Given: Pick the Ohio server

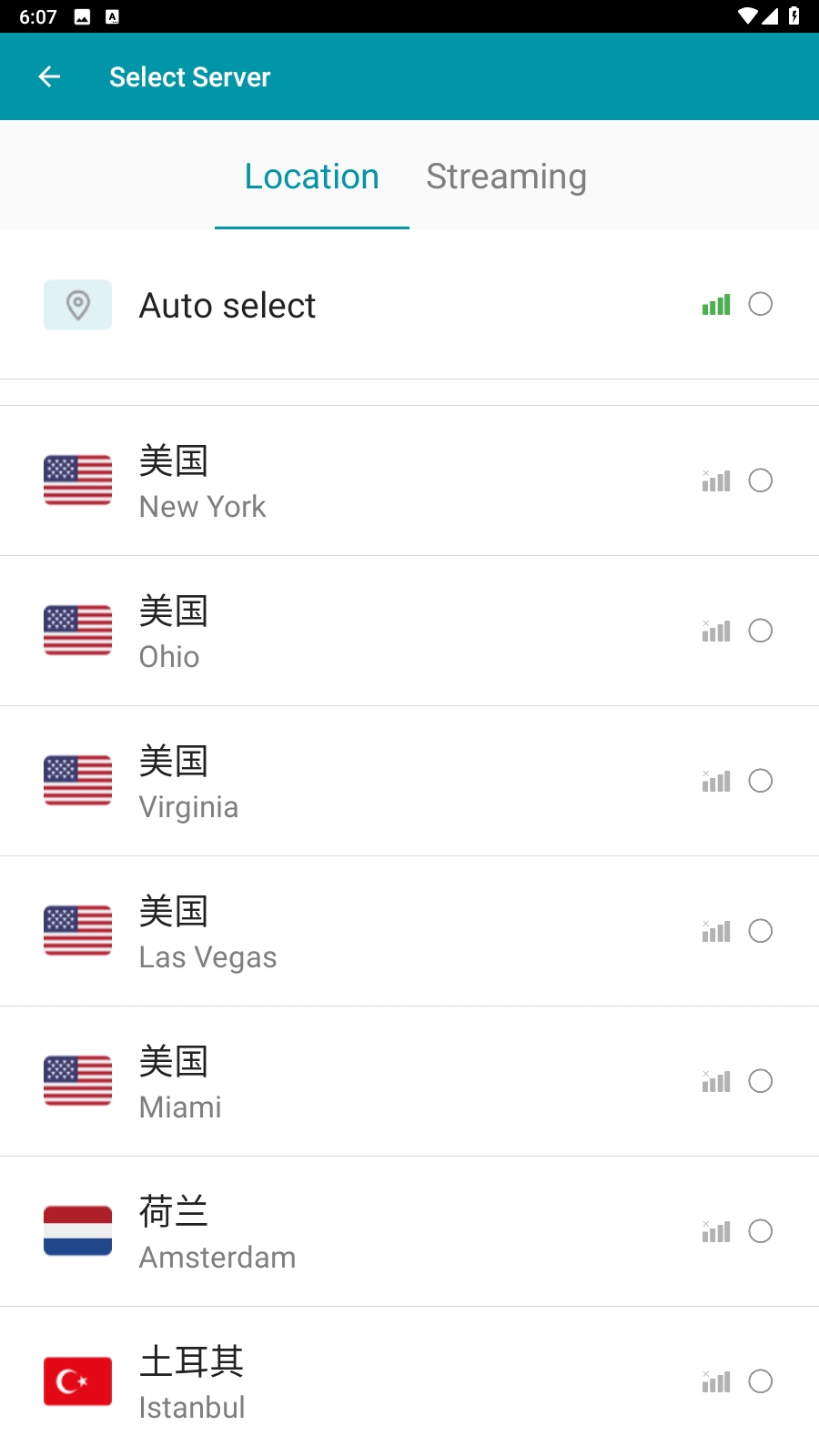Looking at the screenshot, I should click(760, 631).
